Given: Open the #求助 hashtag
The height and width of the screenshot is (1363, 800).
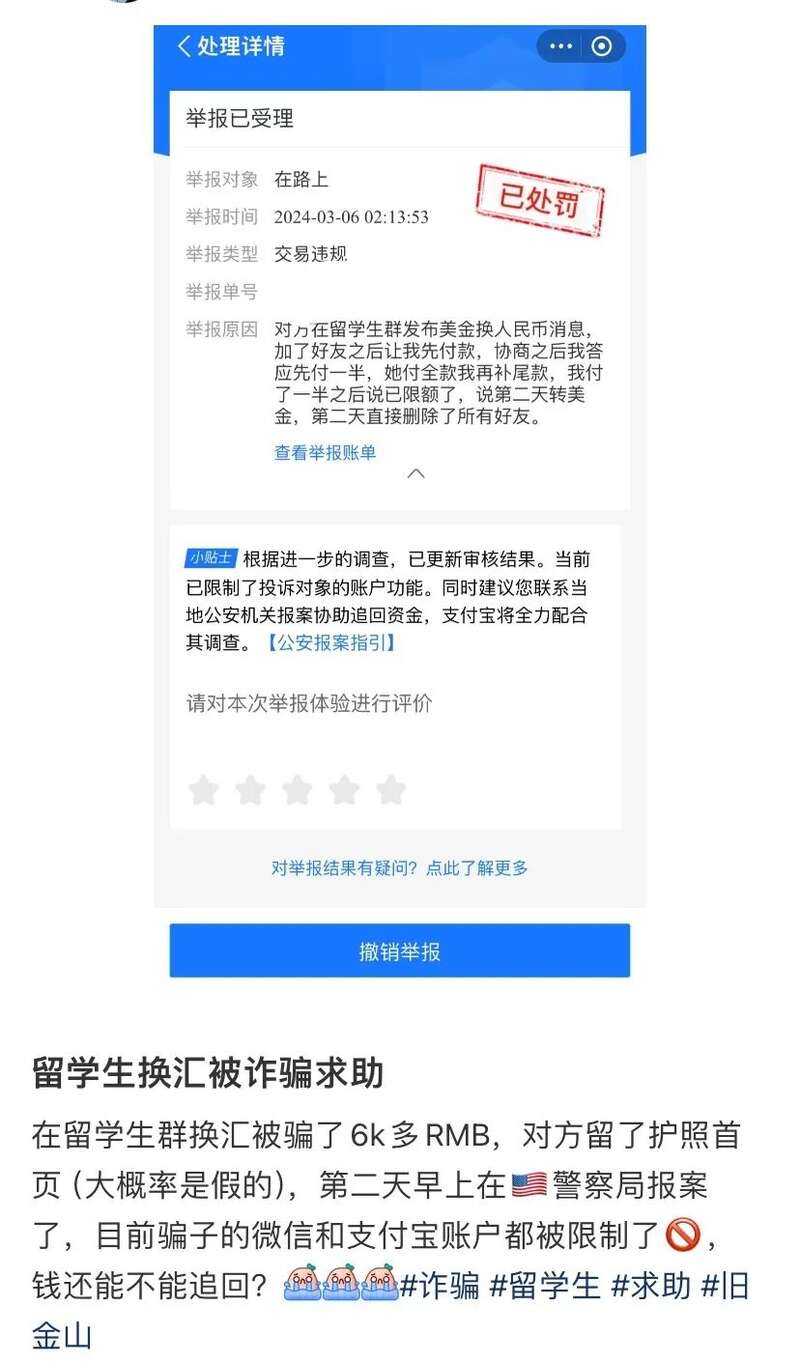Looking at the screenshot, I should (651, 1285).
